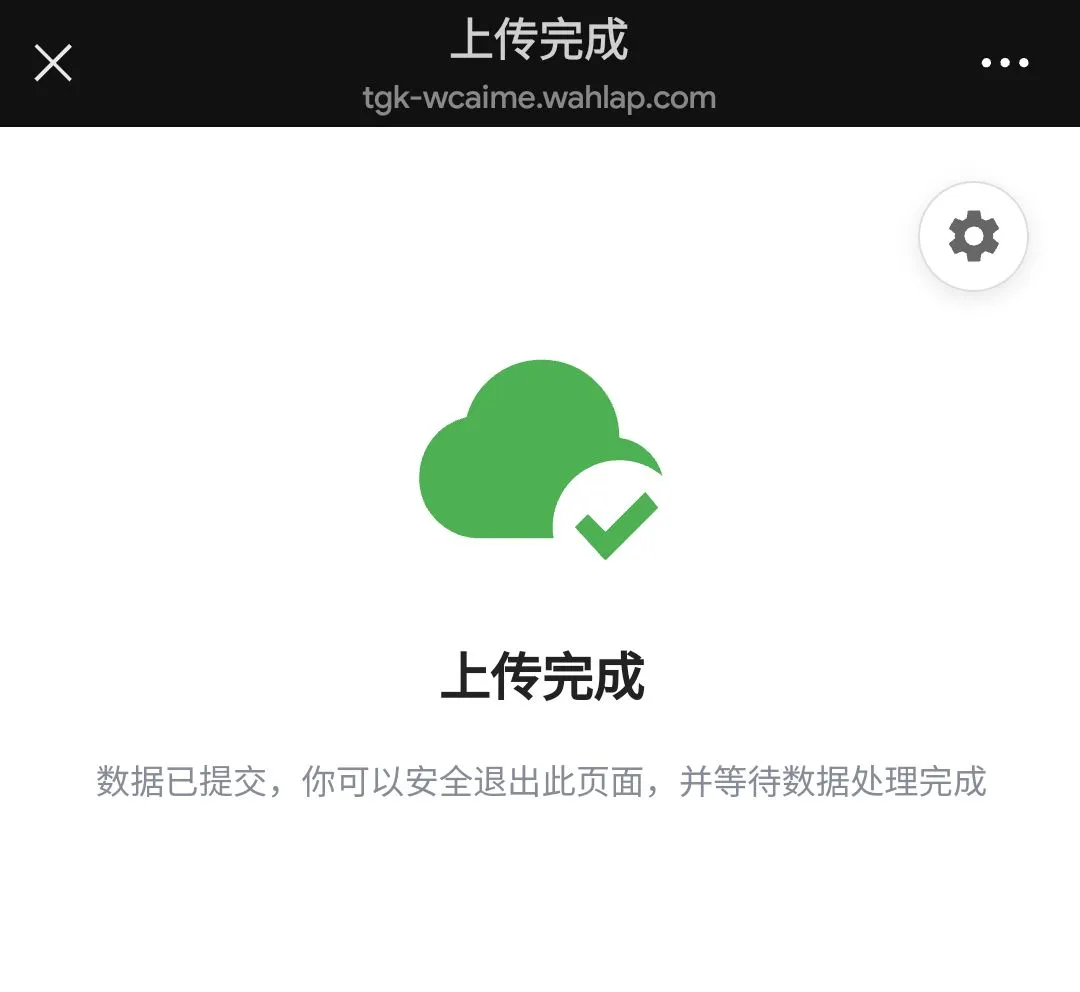Open the settings gear button
This screenshot has height=992, width=1080.
tap(973, 237)
